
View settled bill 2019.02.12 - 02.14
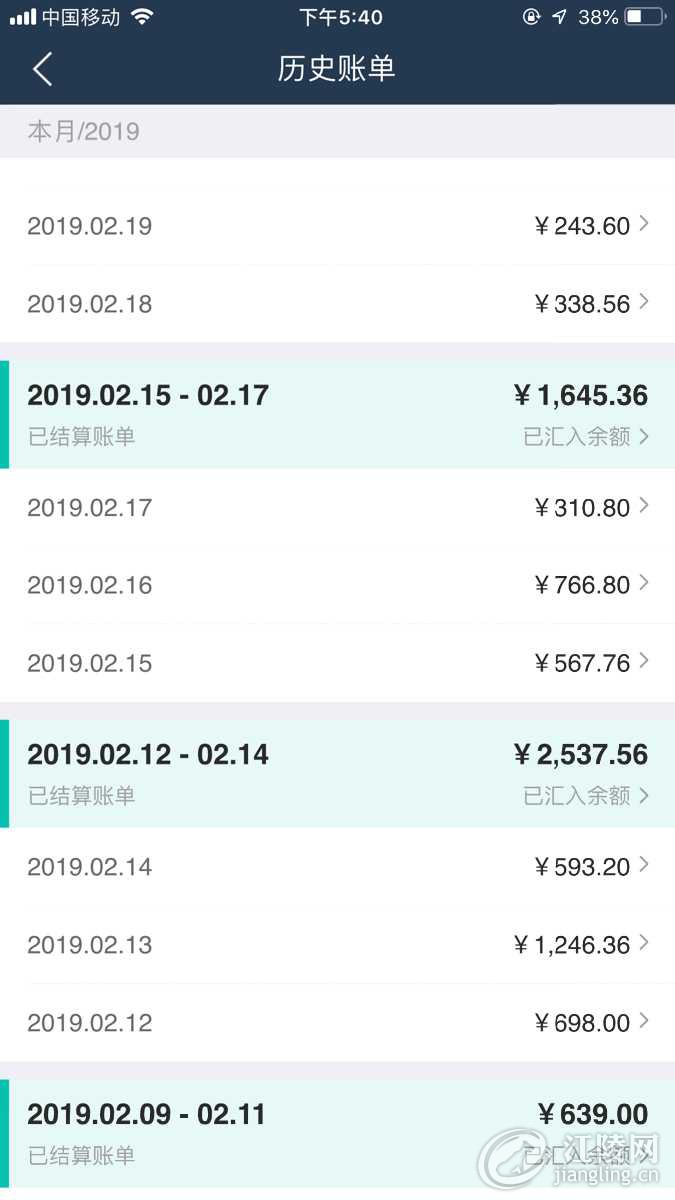click(337, 774)
